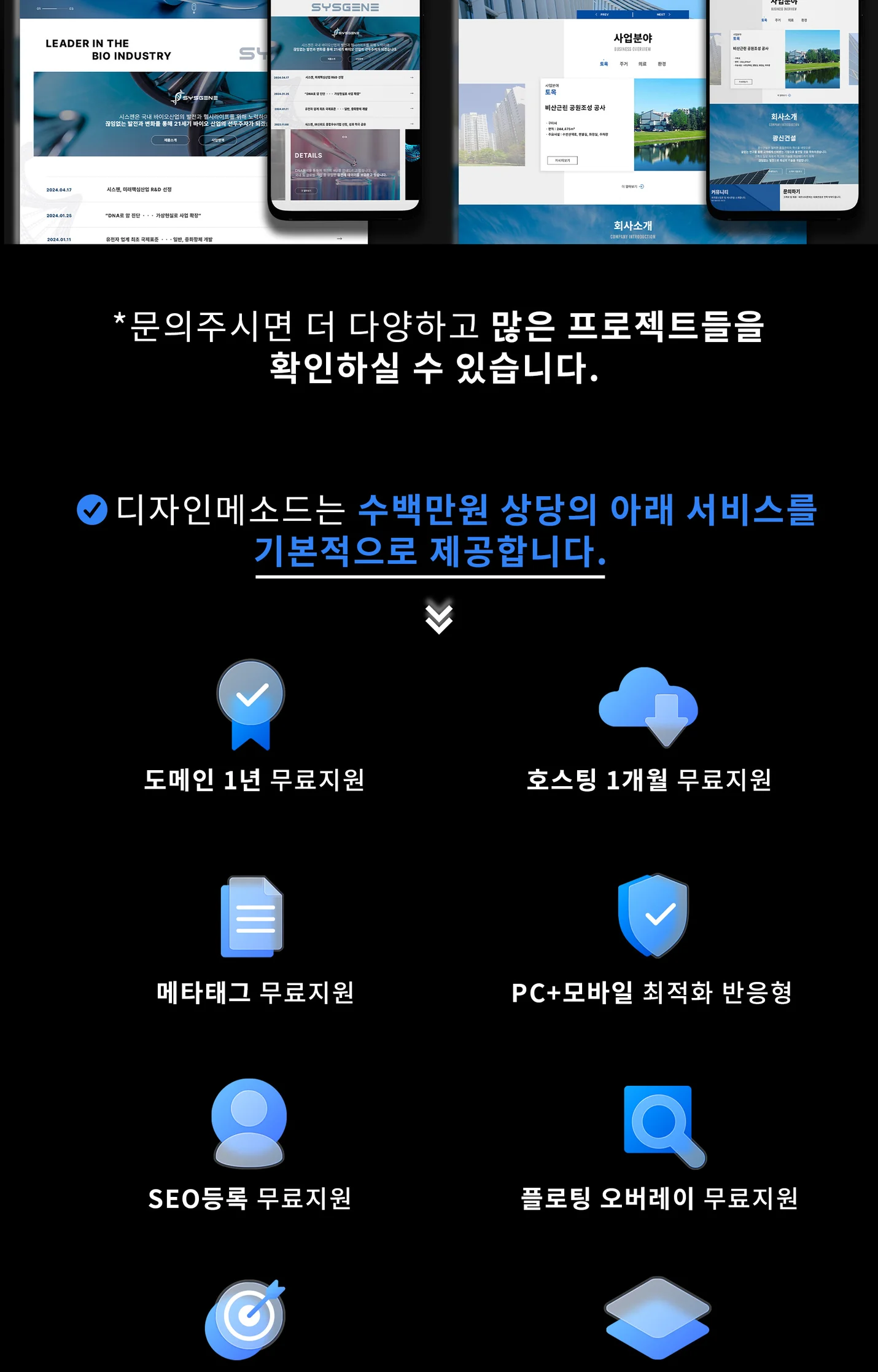Open the 자세히보기 link on the project card
This screenshot has height=1372, width=878.
(x=562, y=160)
